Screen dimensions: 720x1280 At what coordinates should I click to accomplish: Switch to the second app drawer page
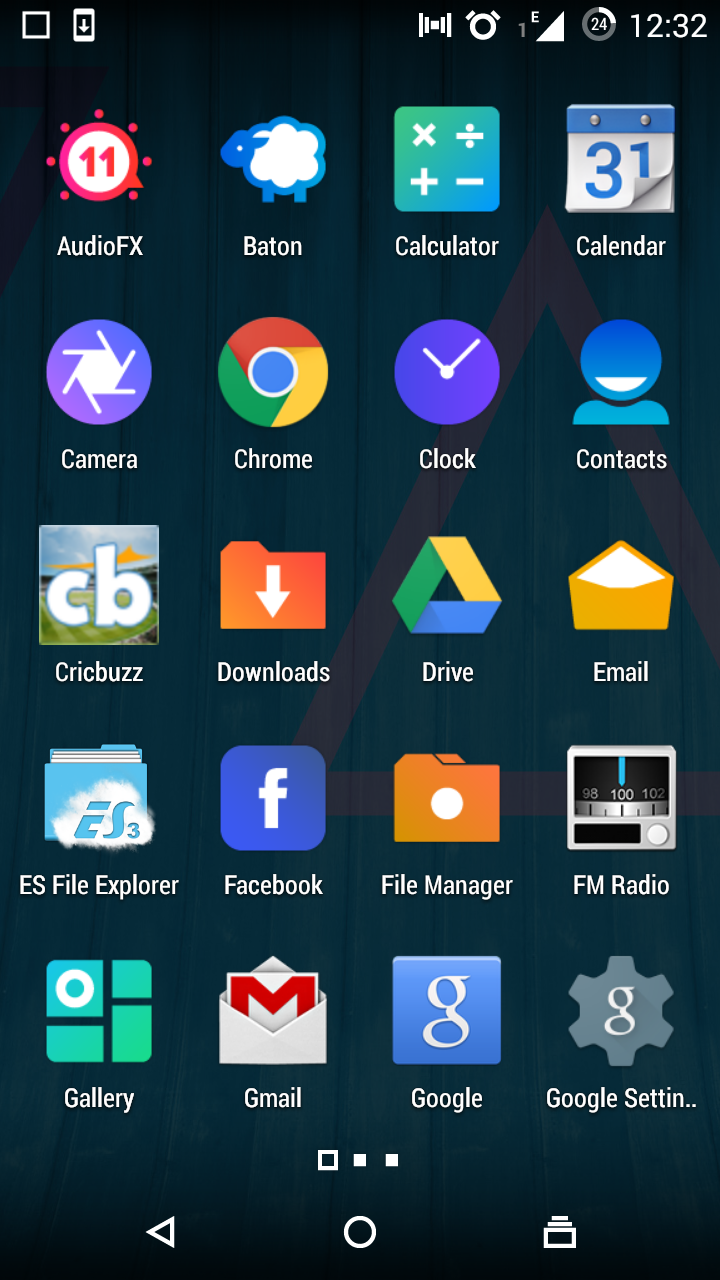coord(360,1160)
